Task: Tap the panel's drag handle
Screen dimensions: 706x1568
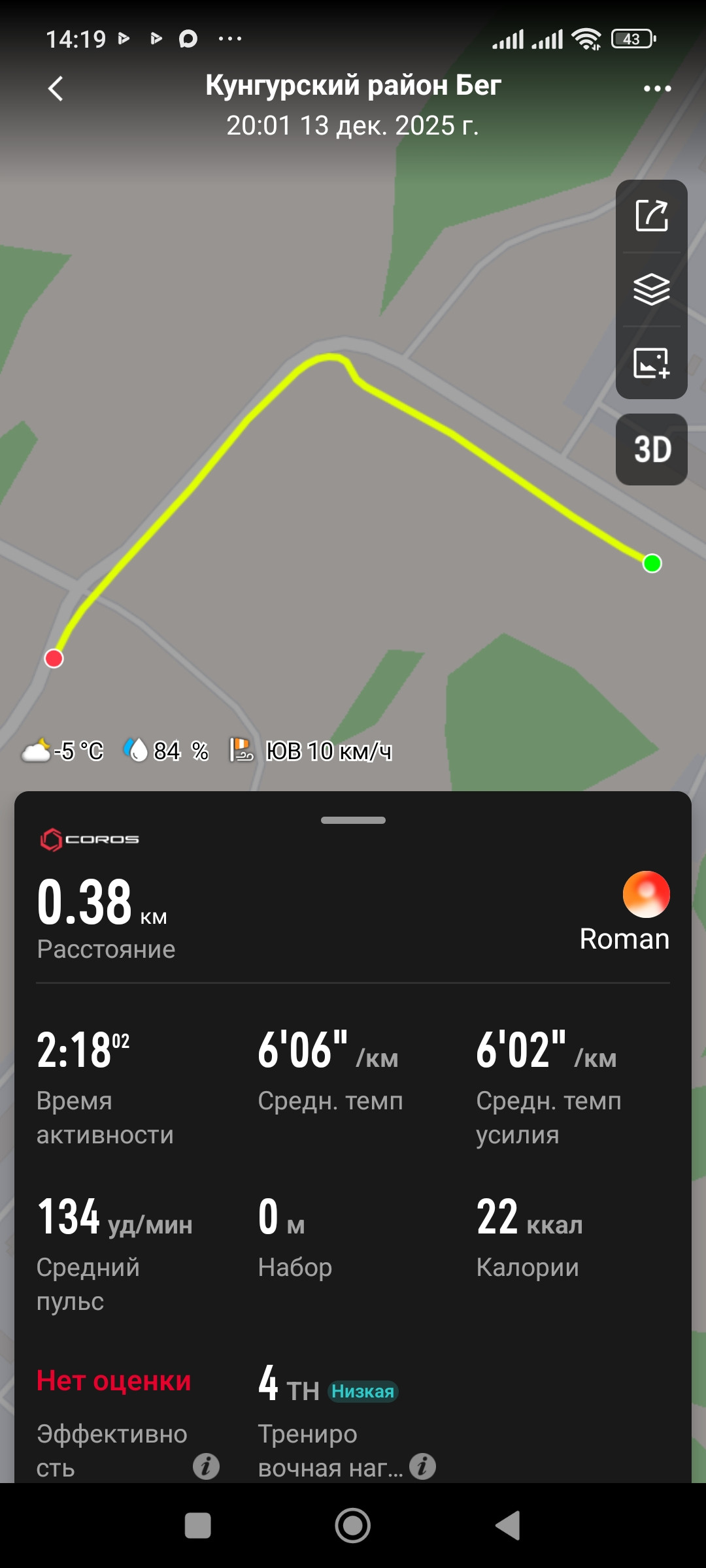Action: point(353,820)
